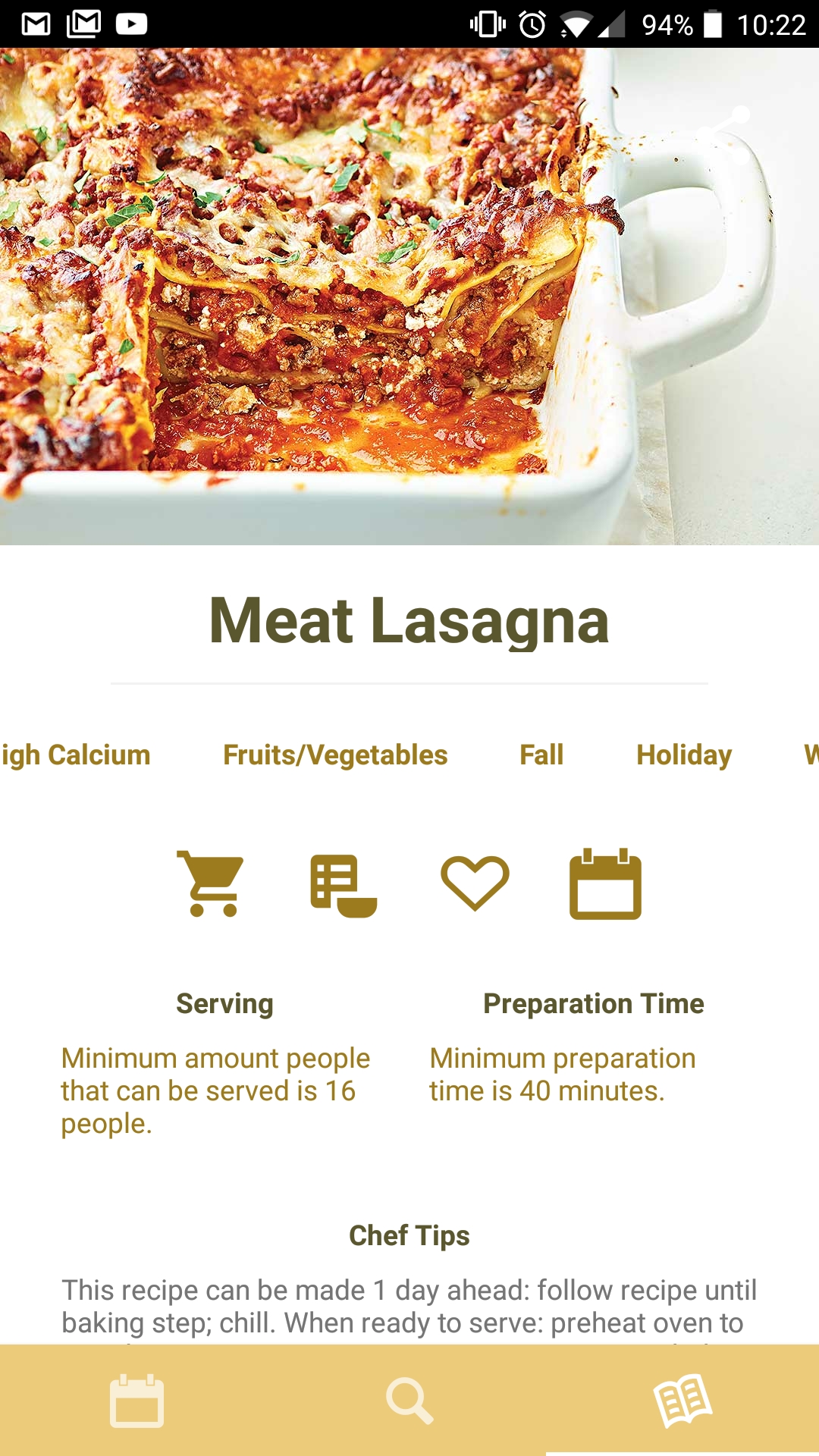This screenshot has height=1456, width=819.
Task: Add ingredients to the shopping cart
Action: [211, 883]
